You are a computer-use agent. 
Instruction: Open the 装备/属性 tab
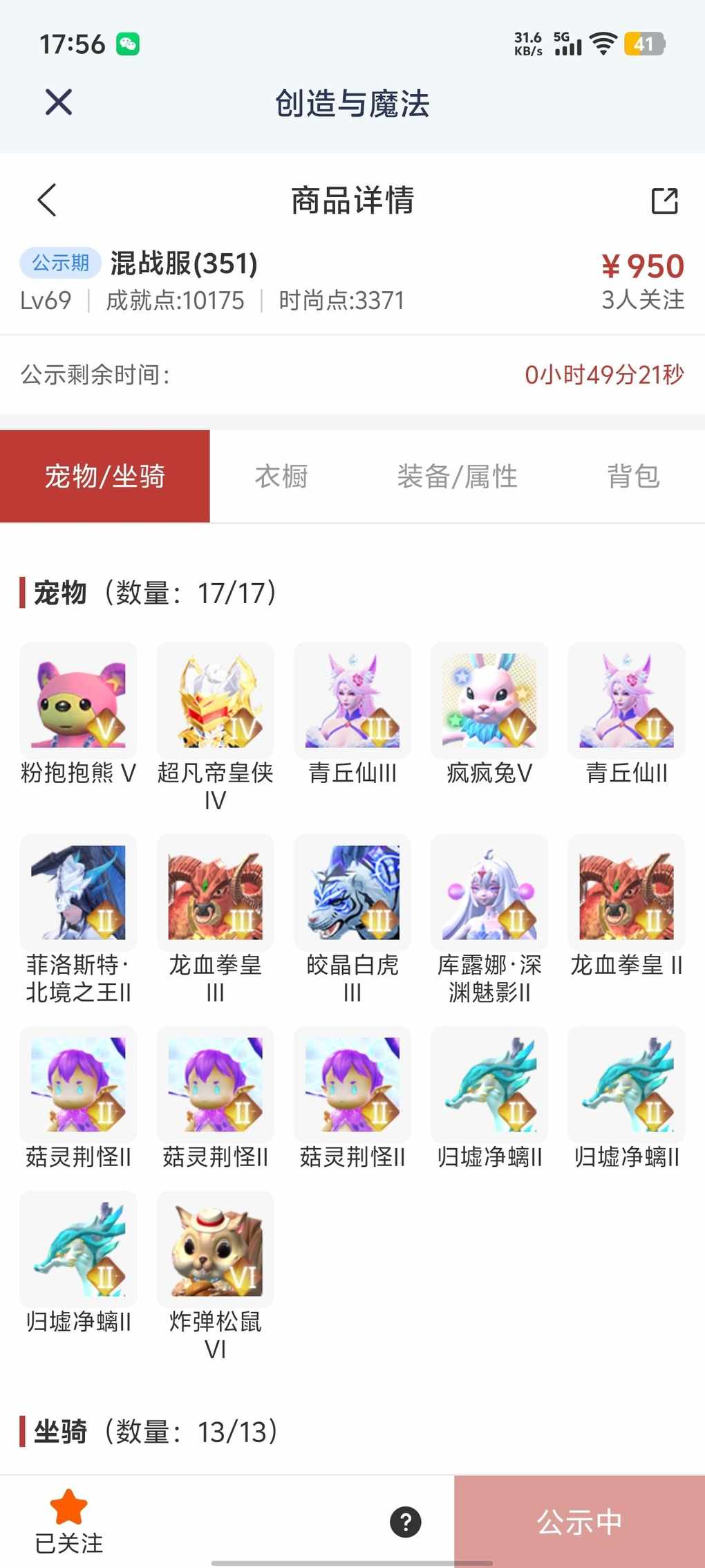pyautogui.click(x=457, y=476)
